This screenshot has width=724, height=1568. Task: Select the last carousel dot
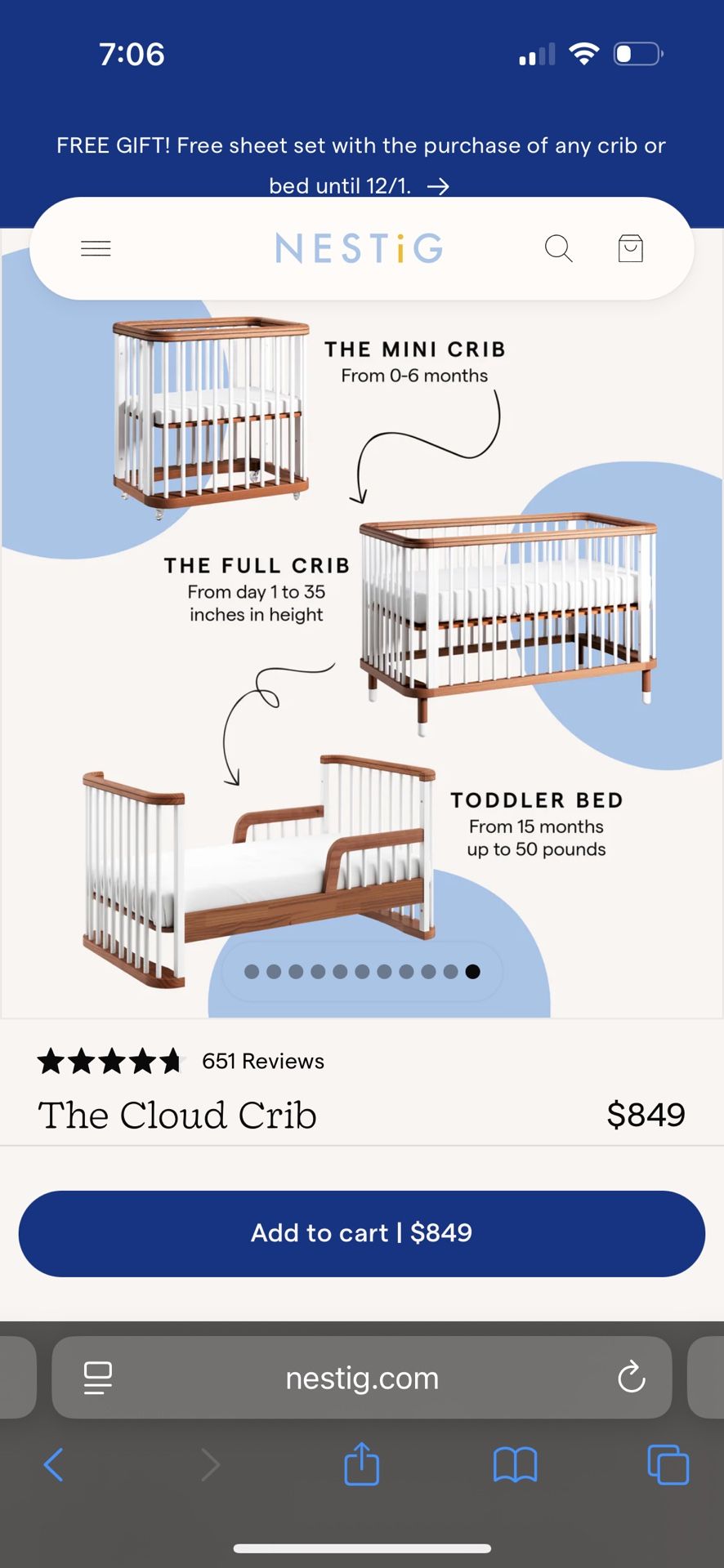(472, 972)
